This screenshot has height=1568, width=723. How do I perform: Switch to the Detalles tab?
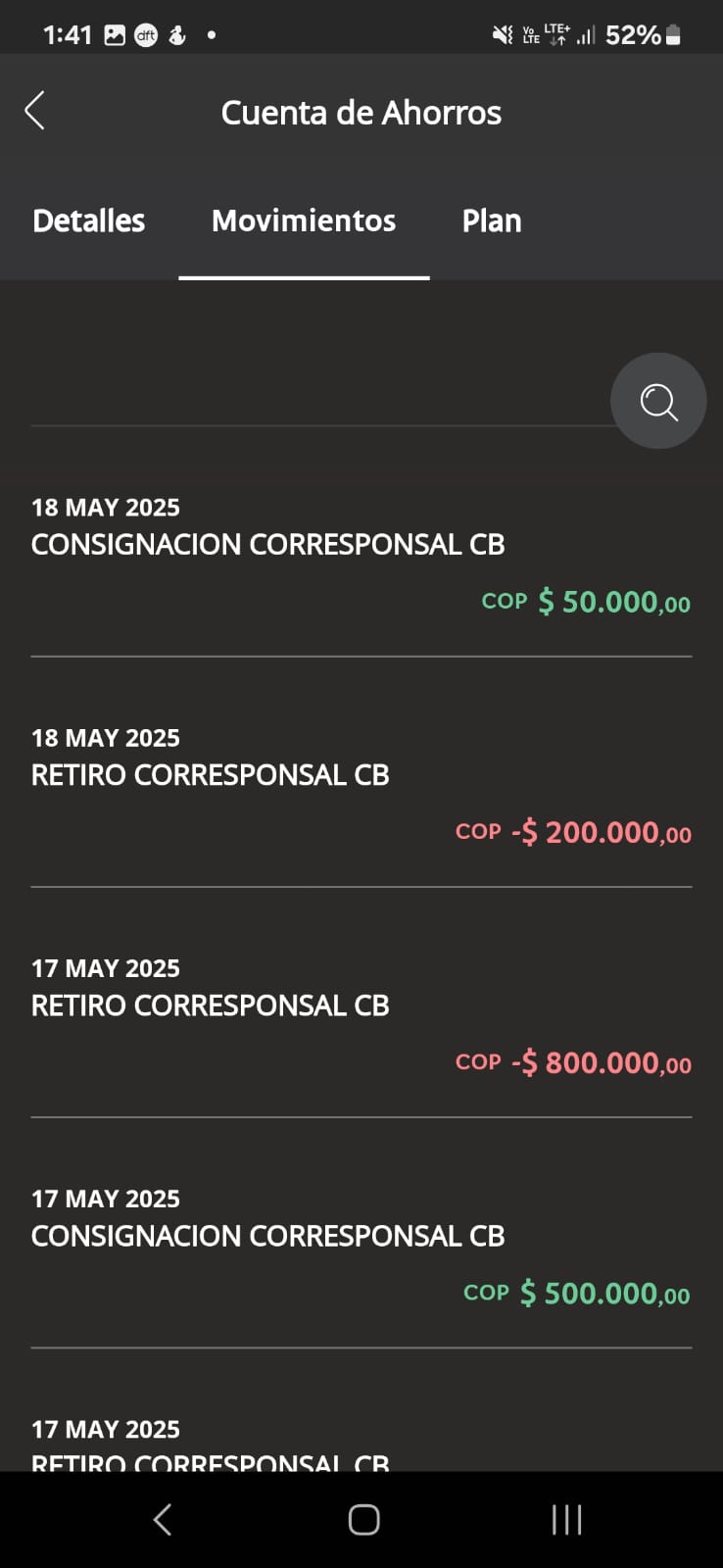point(89,220)
